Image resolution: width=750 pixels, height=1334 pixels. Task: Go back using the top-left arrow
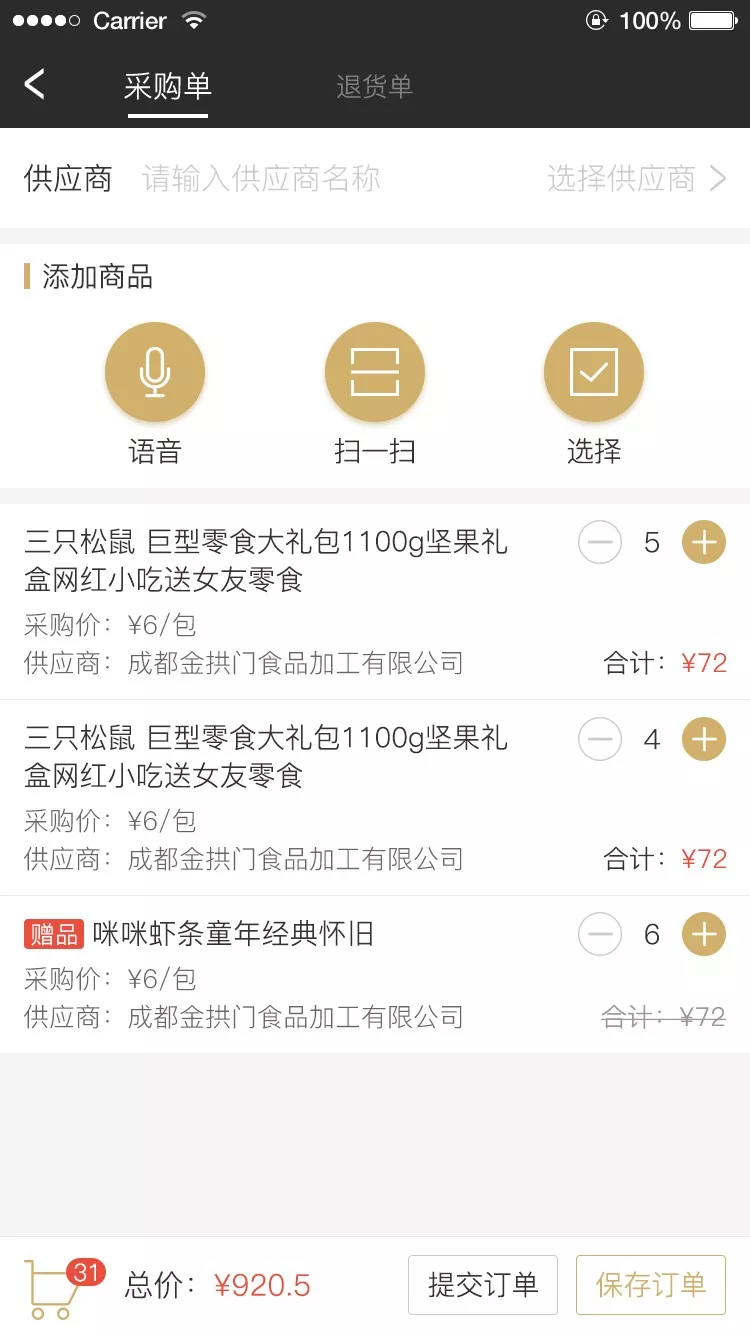click(35, 84)
